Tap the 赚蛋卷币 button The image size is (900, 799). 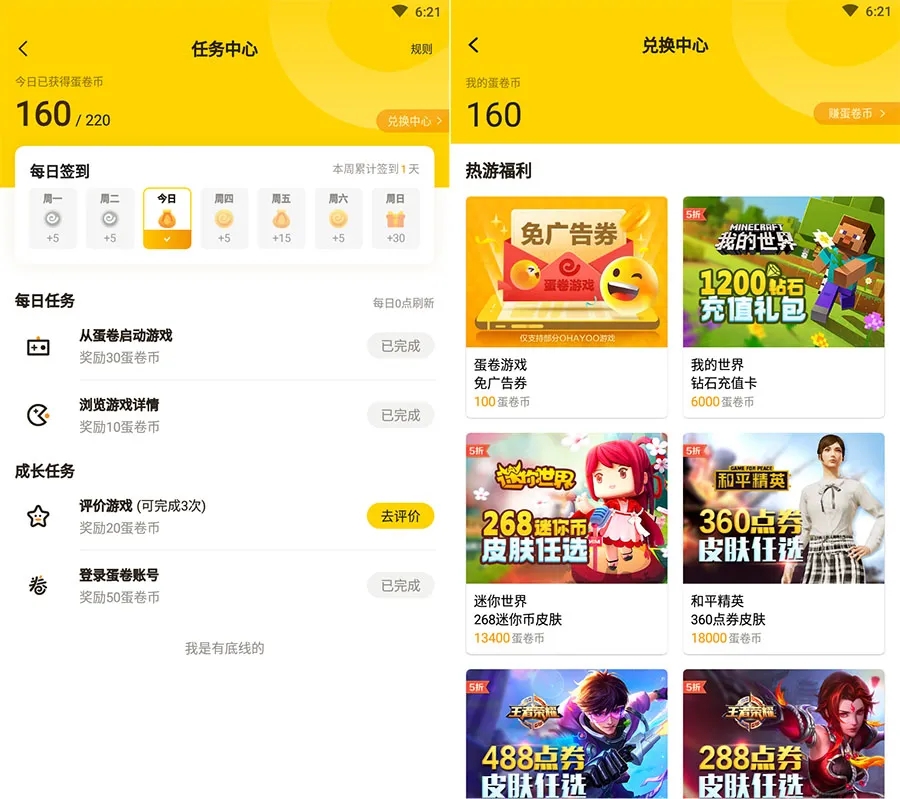coord(854,113)
